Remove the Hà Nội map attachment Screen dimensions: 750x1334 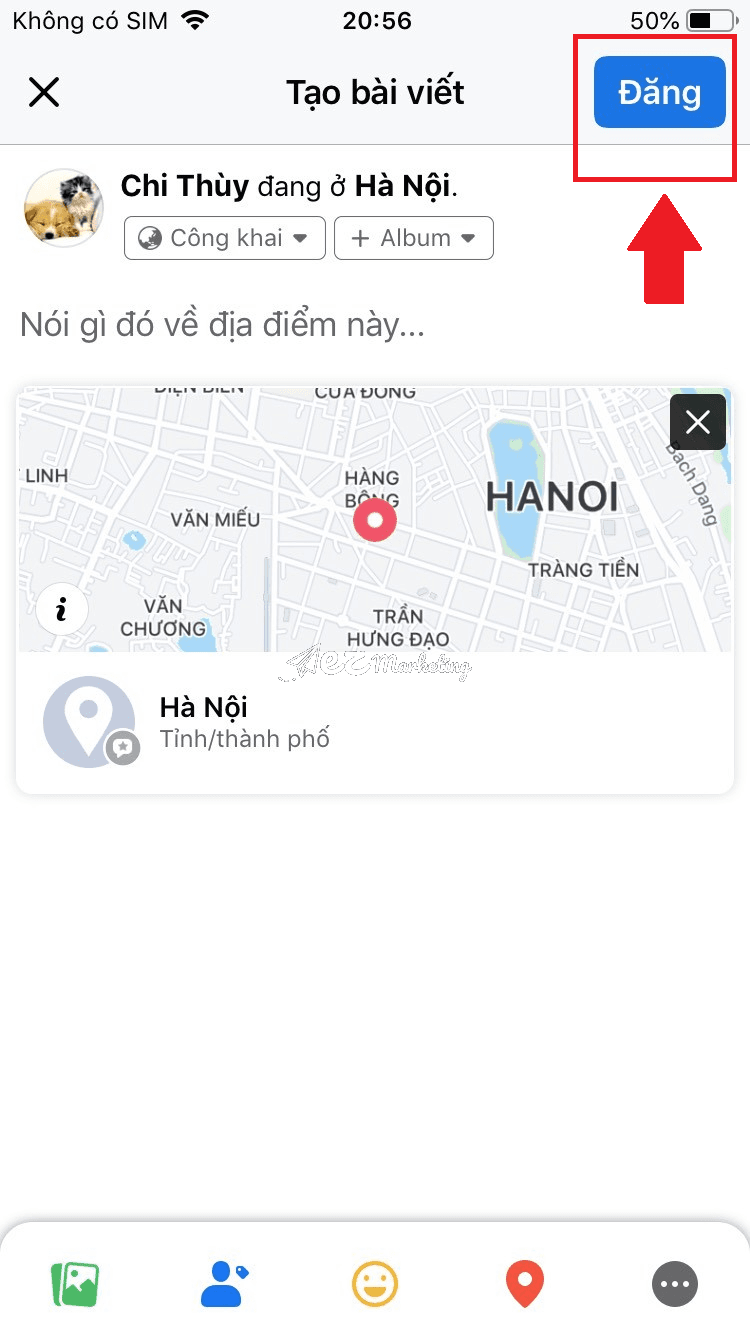697,422
